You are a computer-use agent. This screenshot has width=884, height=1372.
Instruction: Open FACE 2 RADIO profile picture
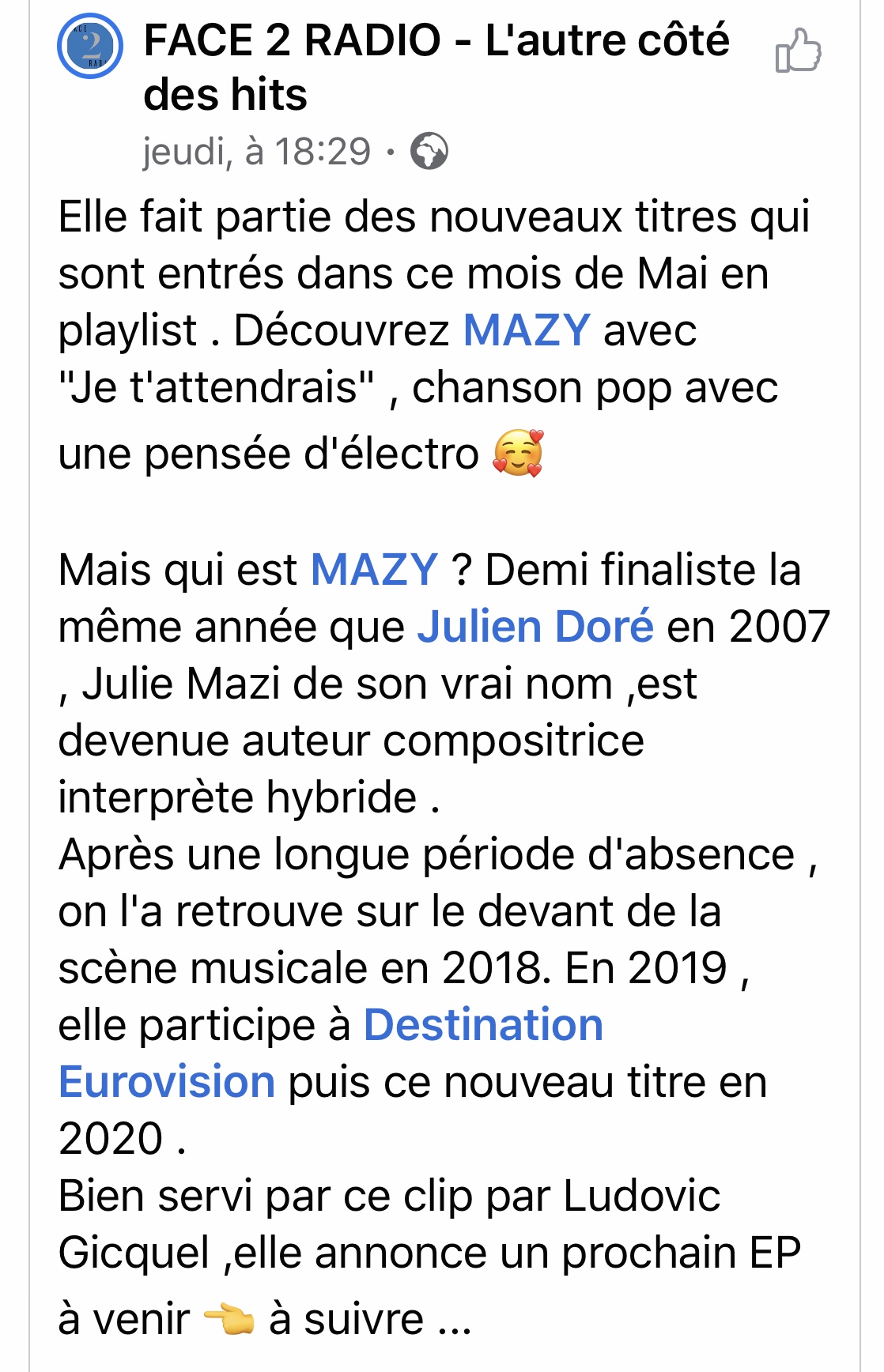tap(90, 46)
